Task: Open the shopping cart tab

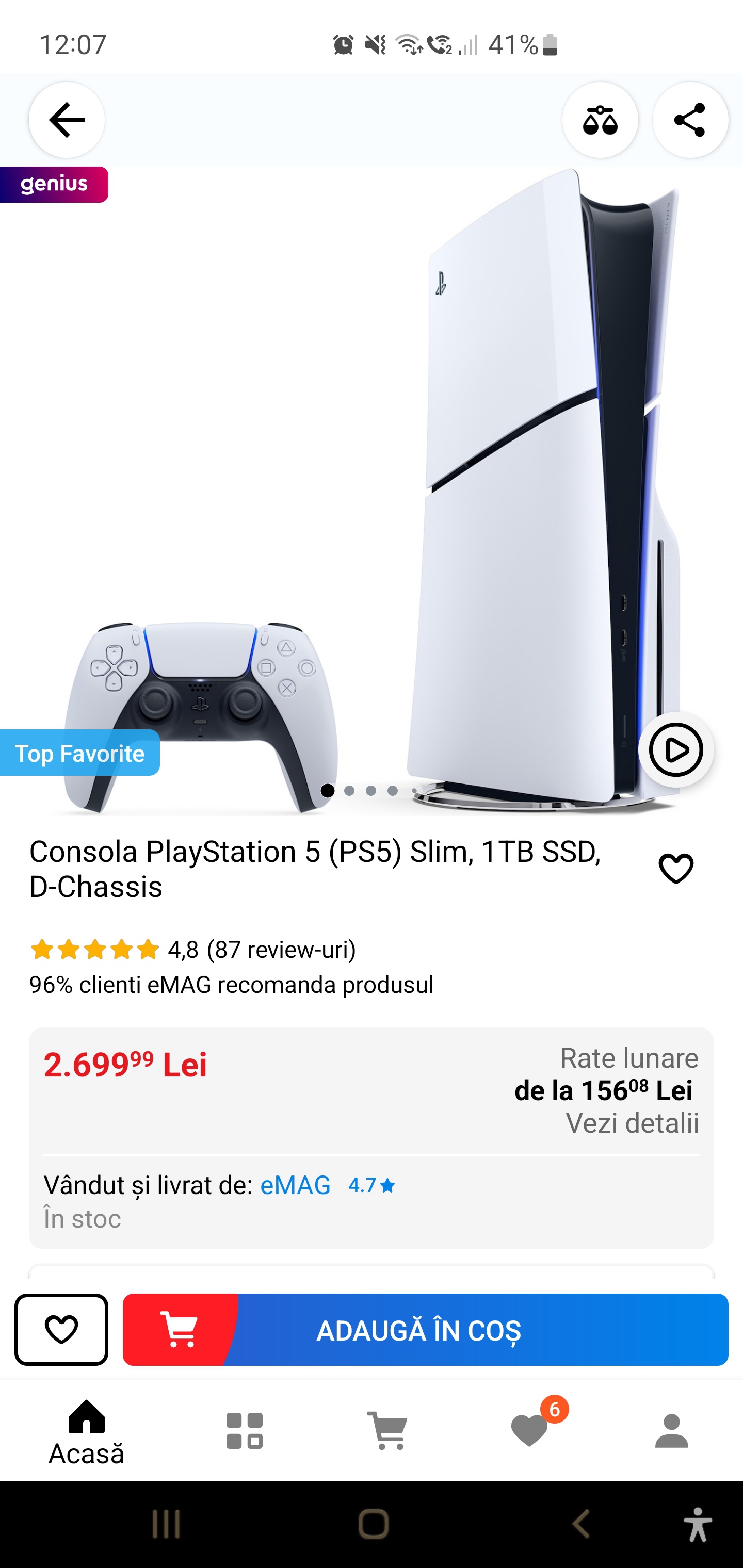Action: click(387, 1430)
